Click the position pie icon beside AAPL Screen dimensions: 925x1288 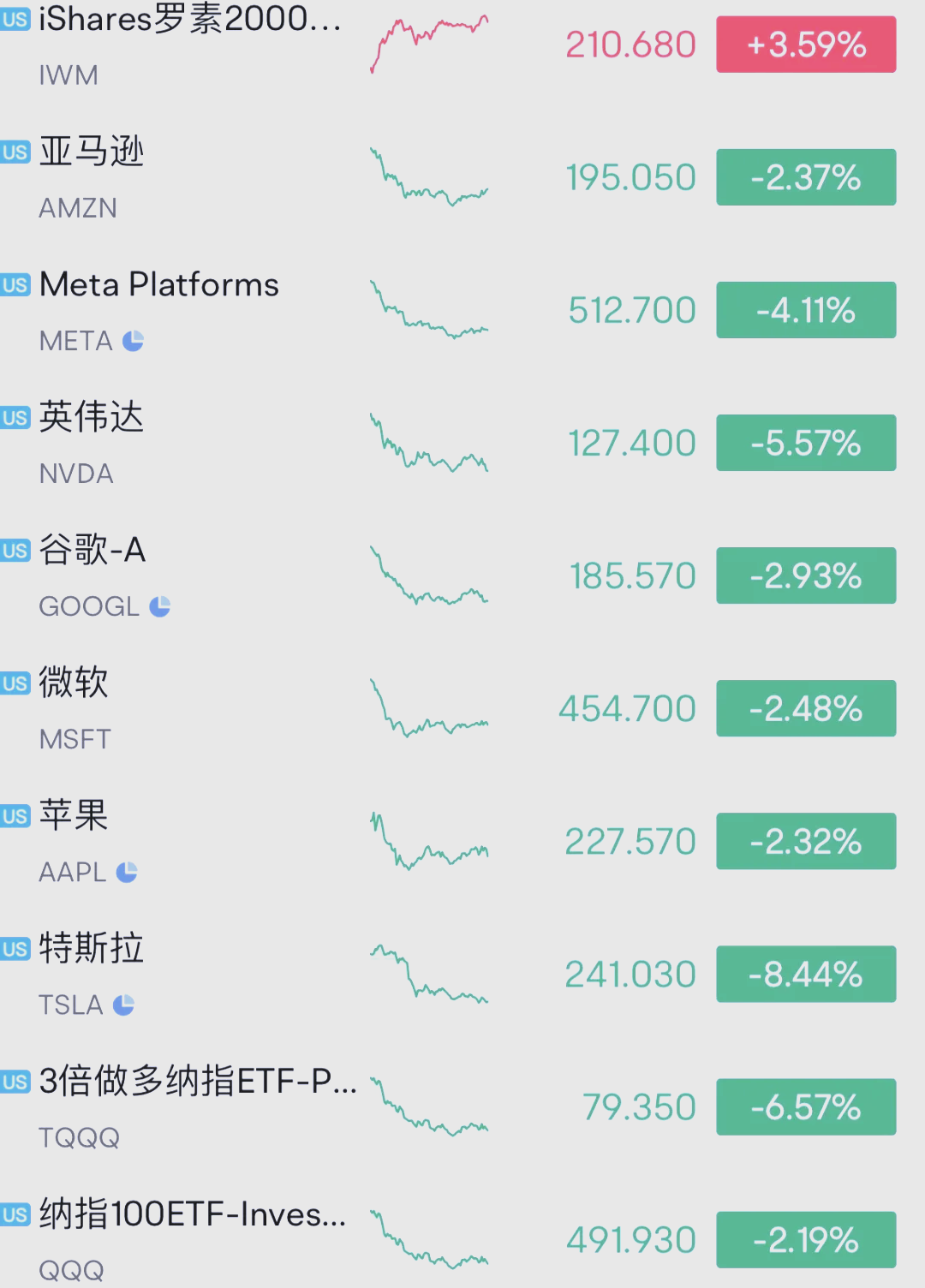127,871
